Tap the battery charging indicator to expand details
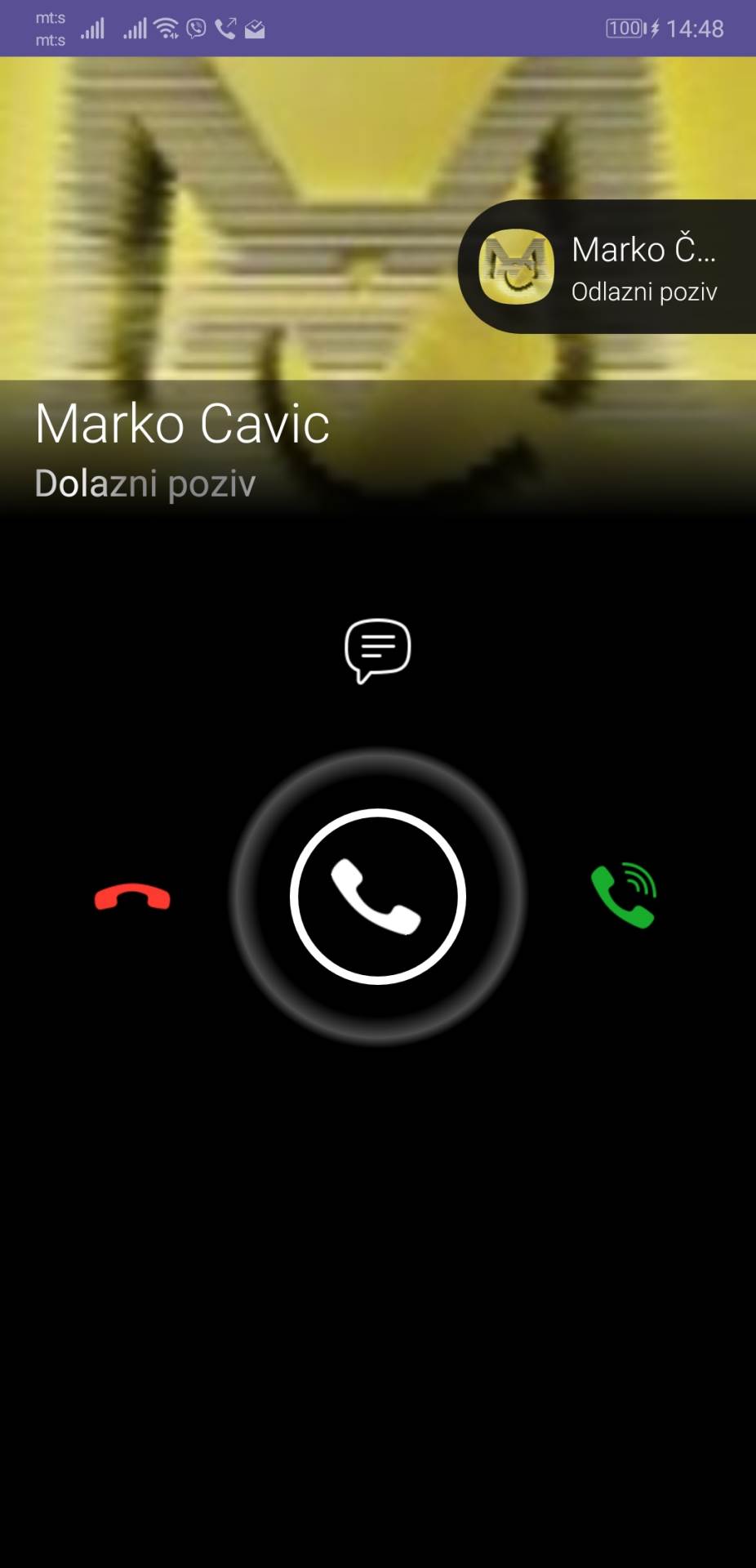Image resolution: width=756 pixels, height=1568 pixels. (x=655, y=29)
